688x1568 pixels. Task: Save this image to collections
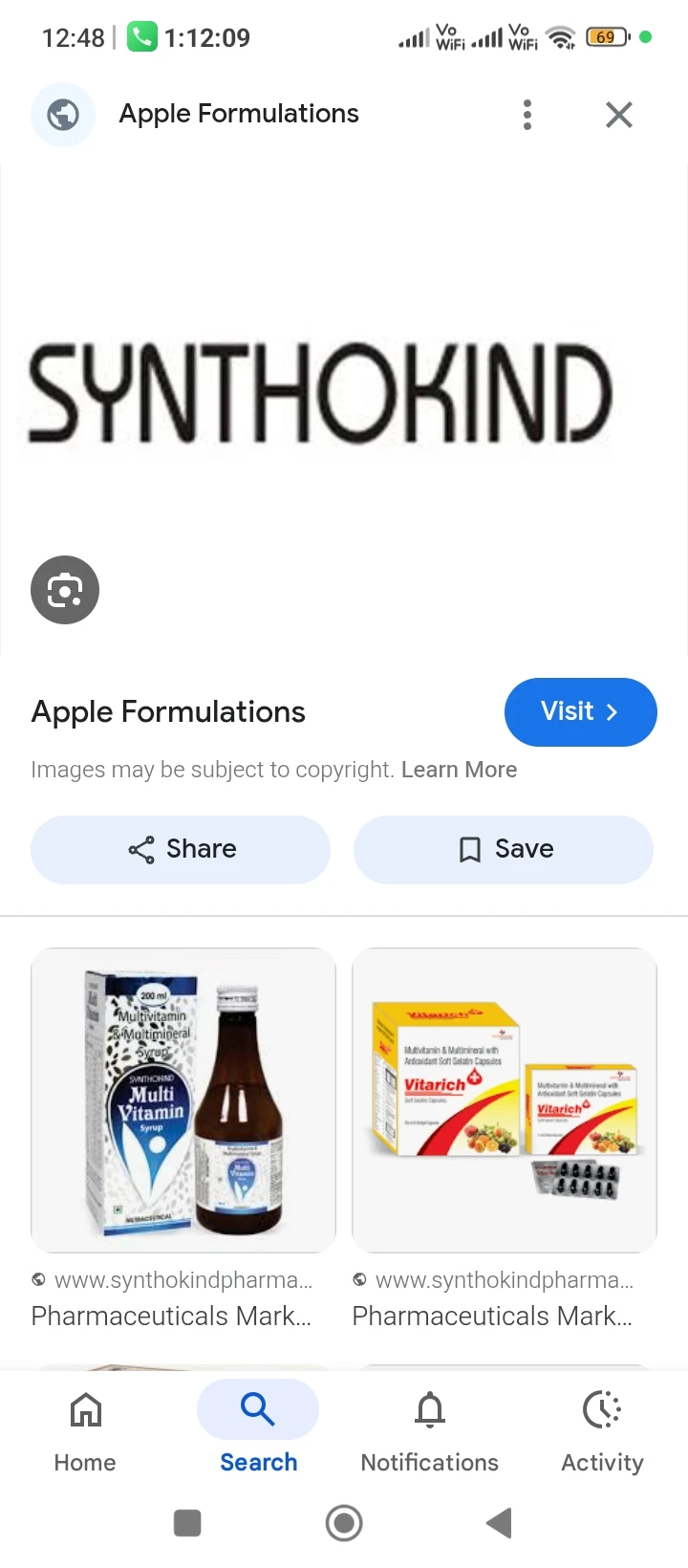(504, 849)
